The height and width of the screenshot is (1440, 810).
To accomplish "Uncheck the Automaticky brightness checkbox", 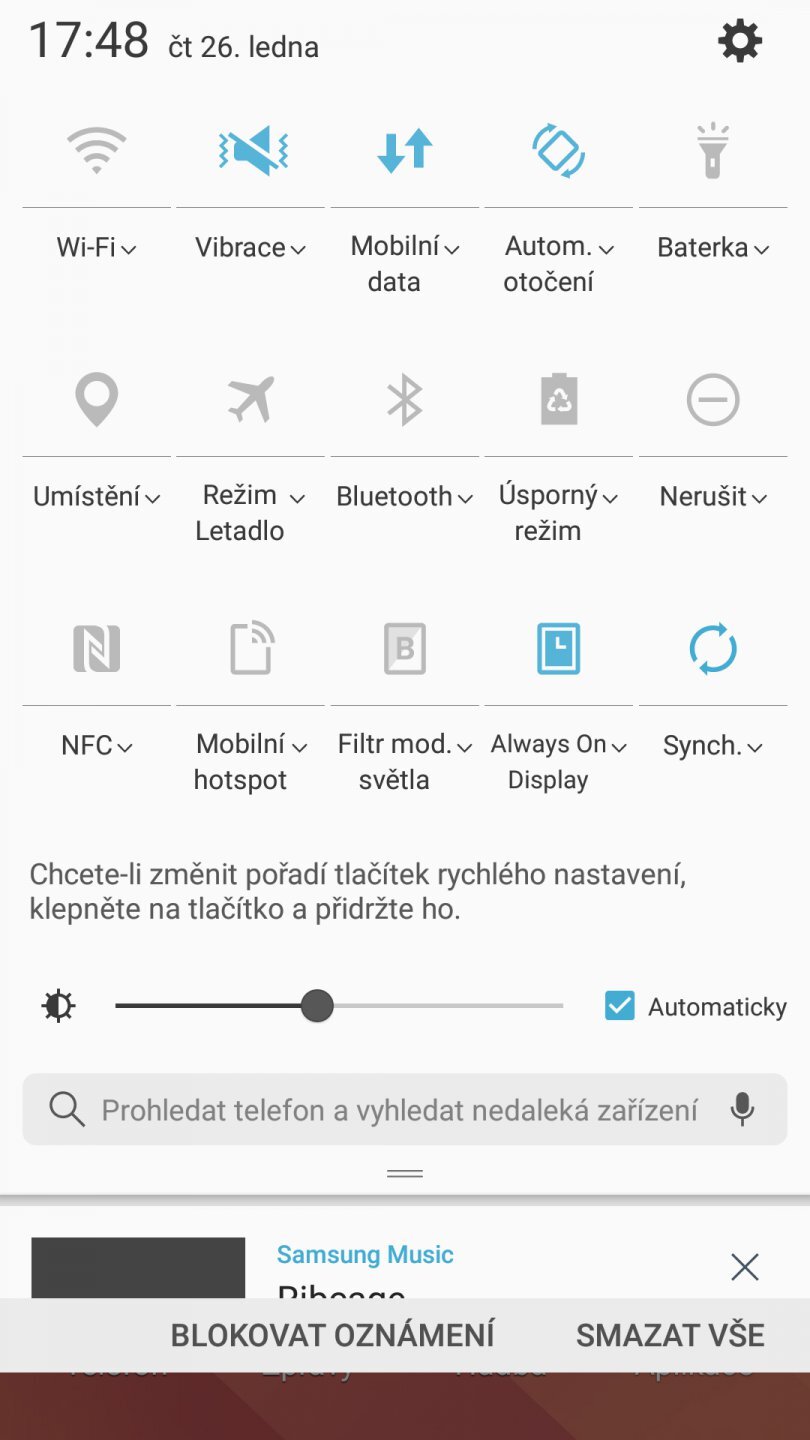I will tap(620, 1006).
